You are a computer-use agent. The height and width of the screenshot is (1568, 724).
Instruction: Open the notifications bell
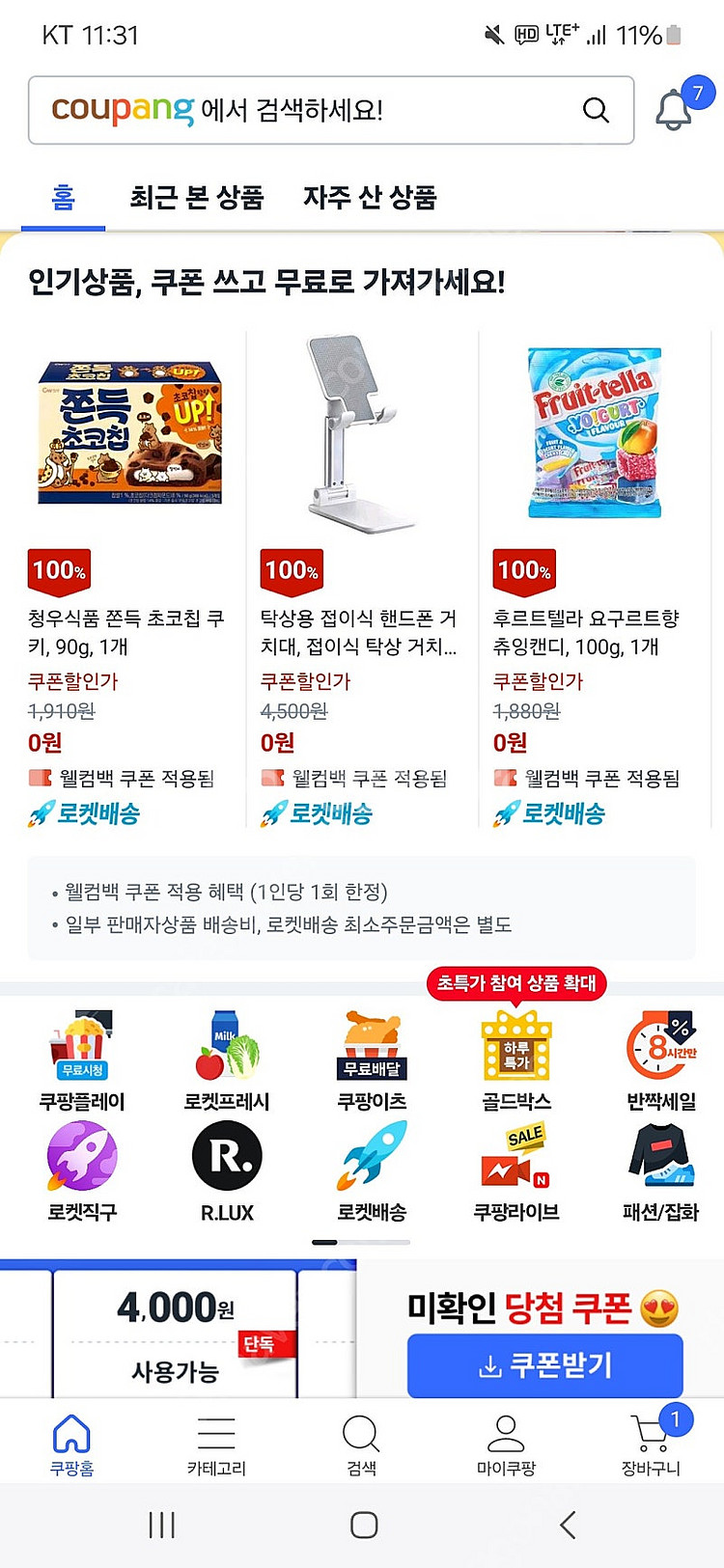pyautogui.click(x=674, y=110)
